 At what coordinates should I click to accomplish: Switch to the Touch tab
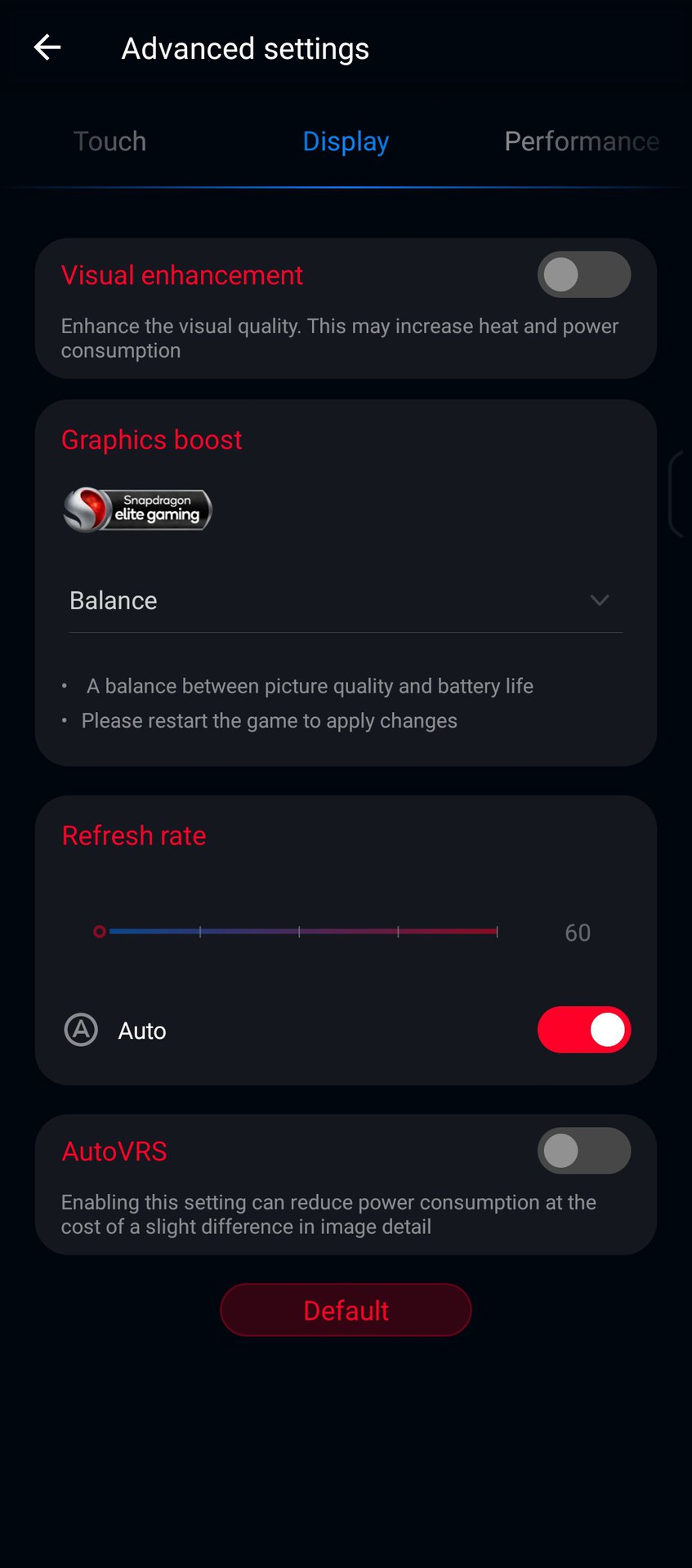109,141
